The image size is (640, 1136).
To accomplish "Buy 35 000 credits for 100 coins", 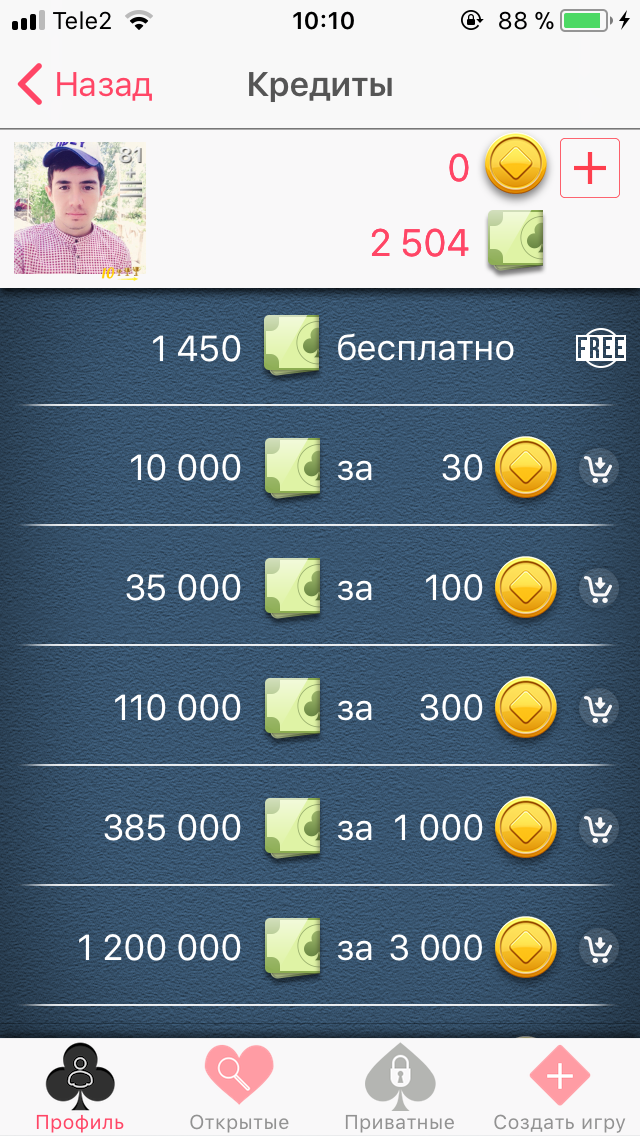I will [598, 588].
